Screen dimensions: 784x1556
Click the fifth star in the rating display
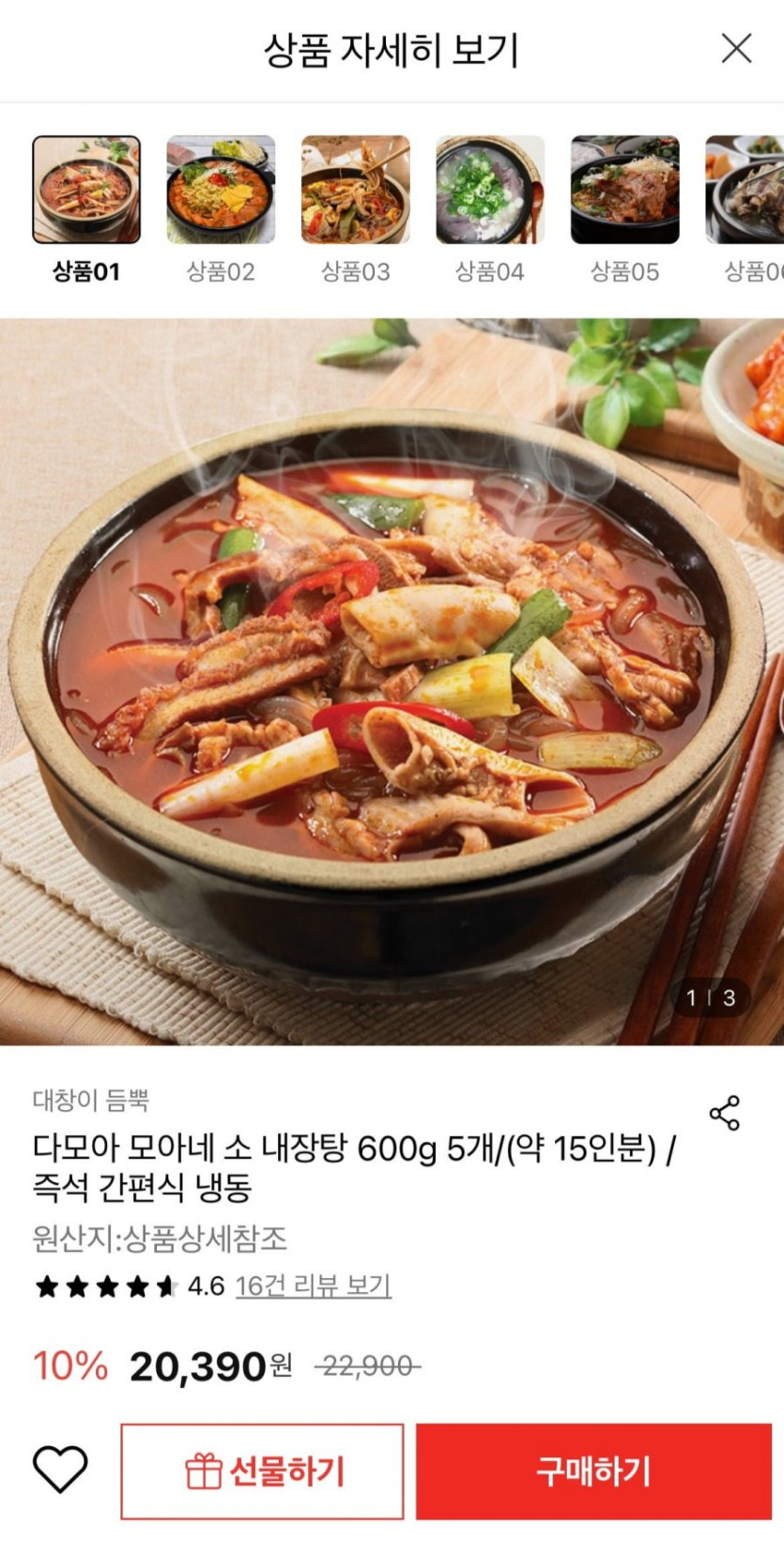coord(167,1287)
